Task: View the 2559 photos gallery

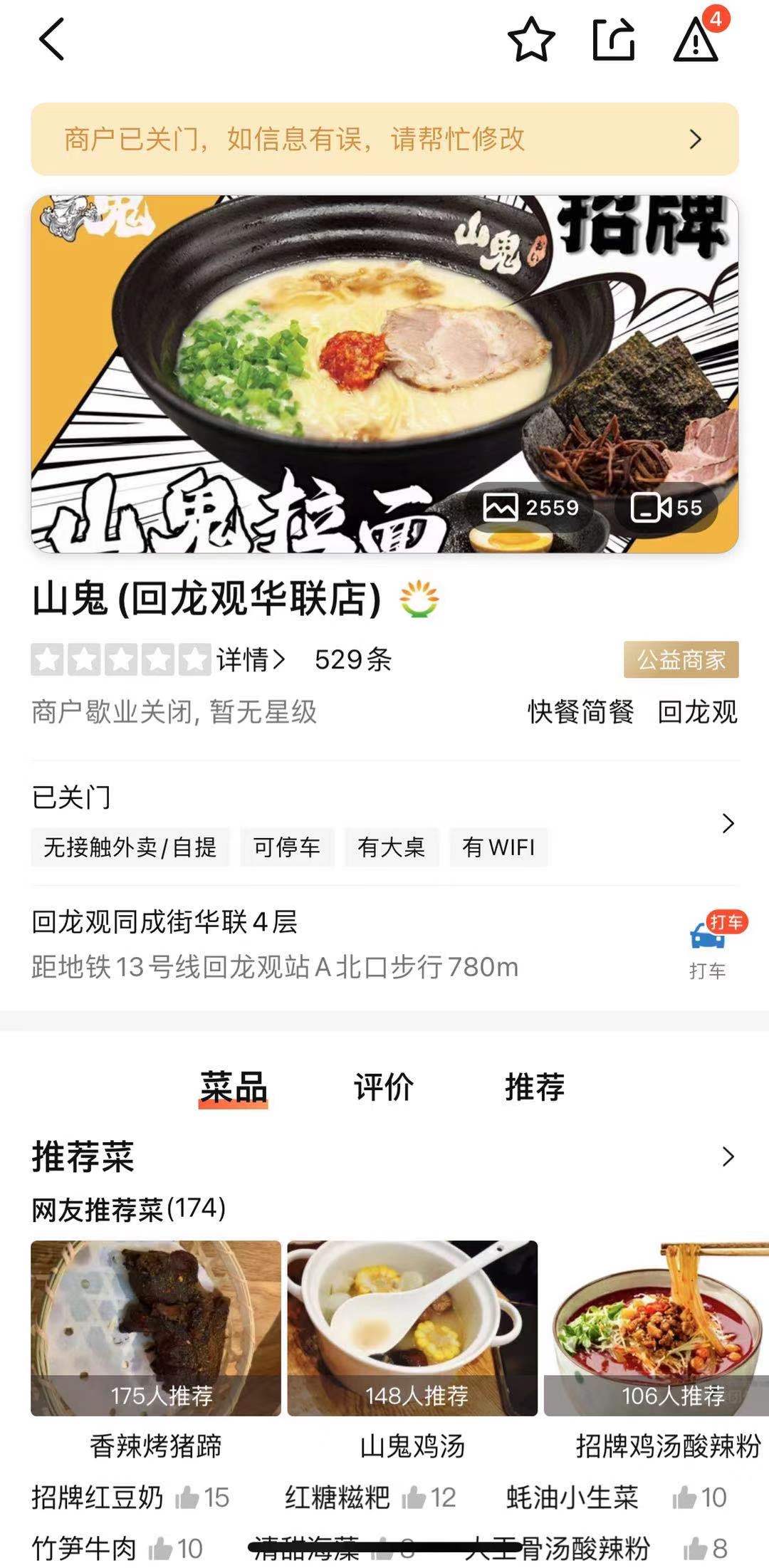Action: point(531,508)
